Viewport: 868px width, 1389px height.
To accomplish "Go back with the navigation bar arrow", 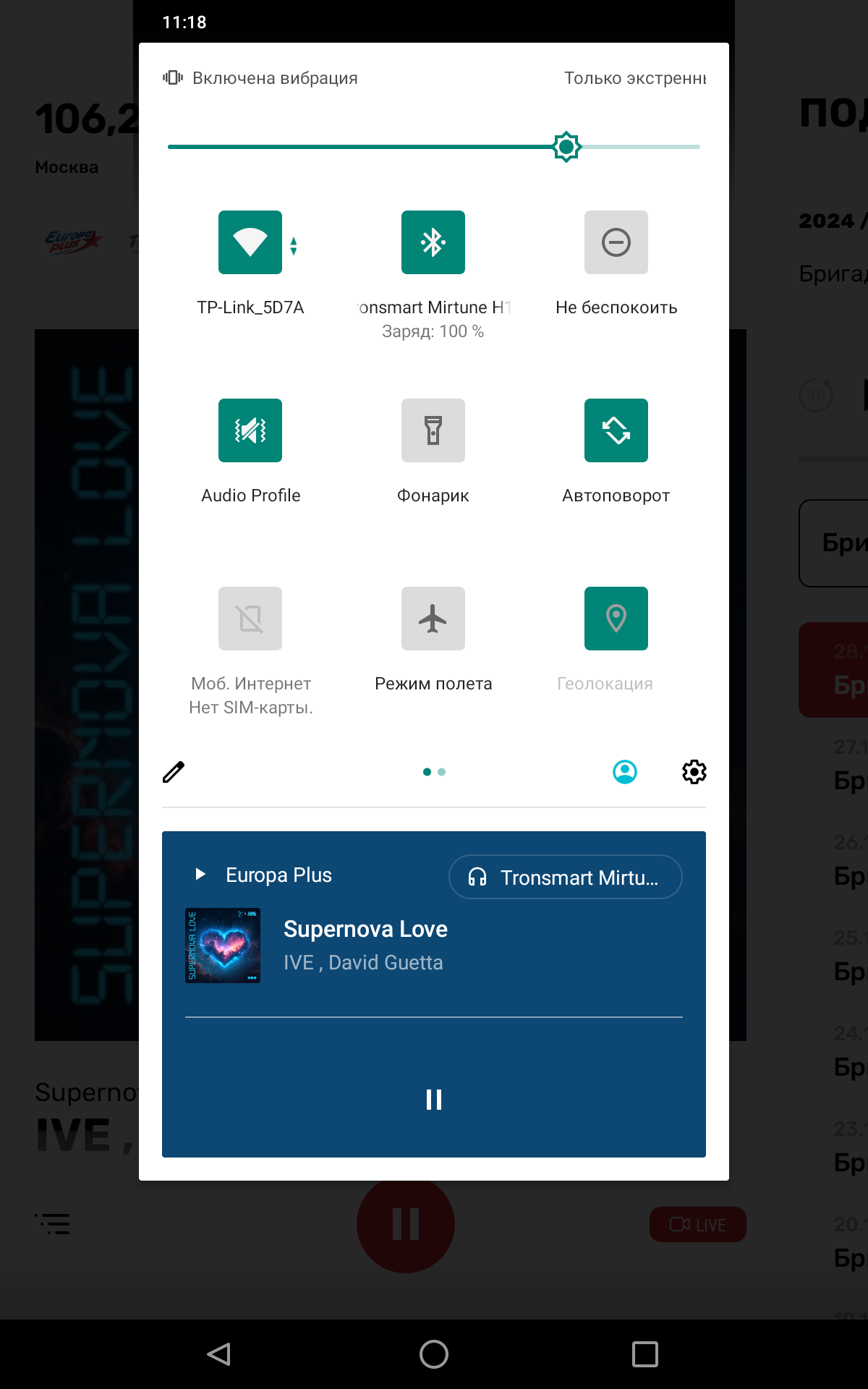I will pyautogui.click(x=218, y=1354).
